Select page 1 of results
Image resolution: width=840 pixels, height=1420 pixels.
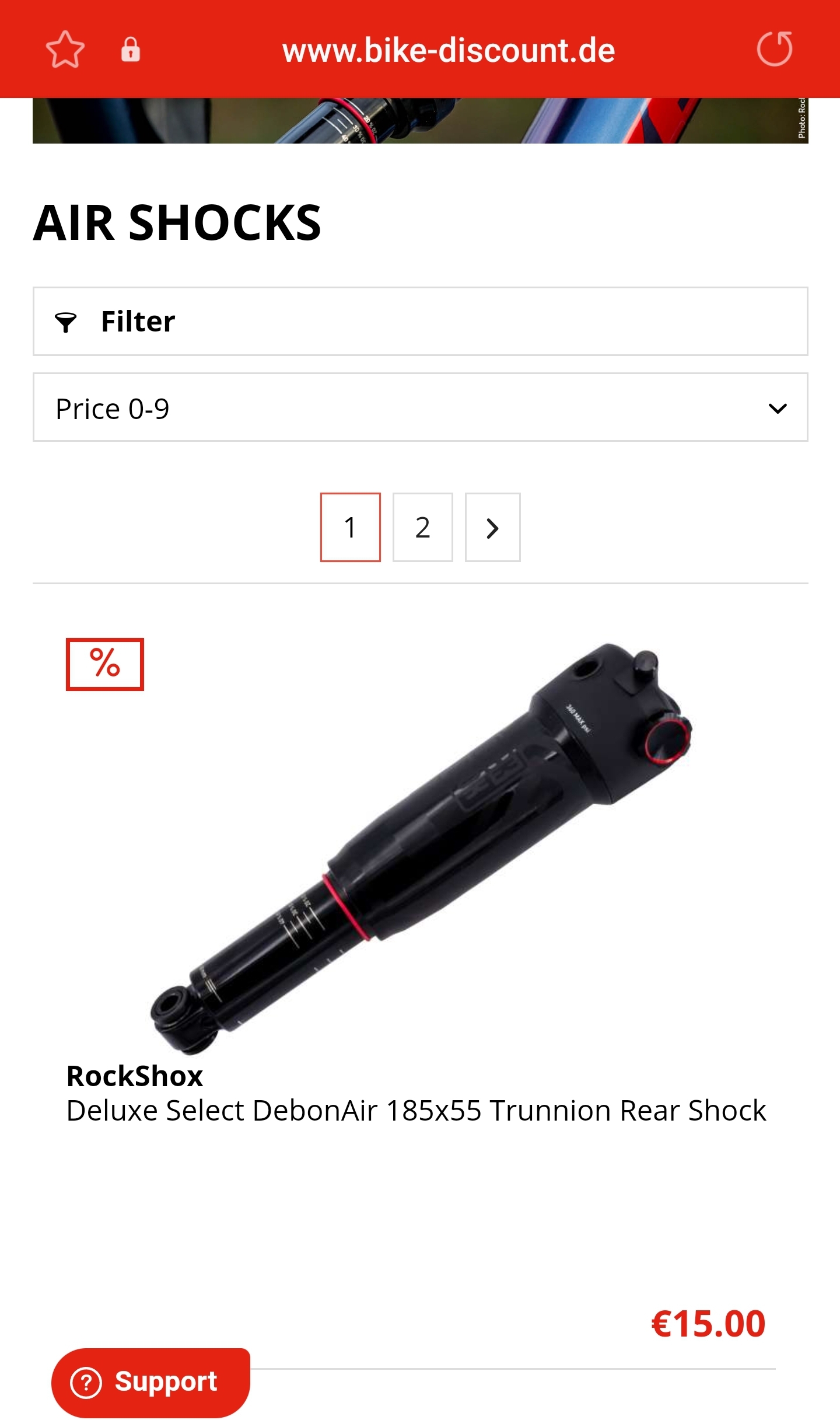pos(350,527)
